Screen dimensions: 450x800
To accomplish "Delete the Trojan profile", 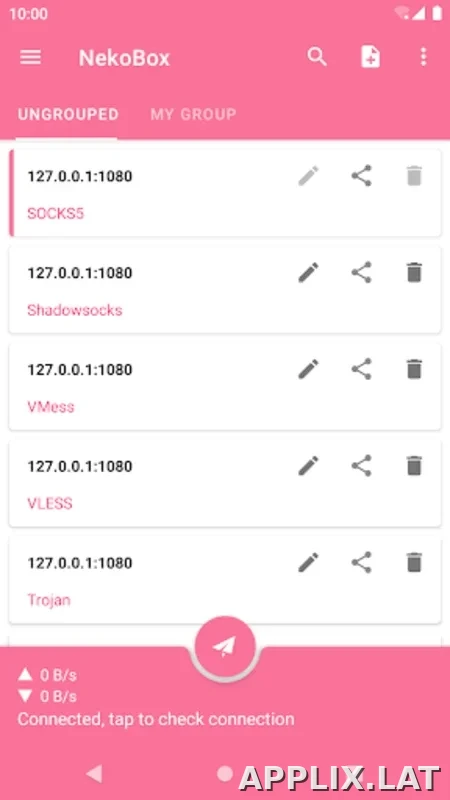I will pos(414,562).
